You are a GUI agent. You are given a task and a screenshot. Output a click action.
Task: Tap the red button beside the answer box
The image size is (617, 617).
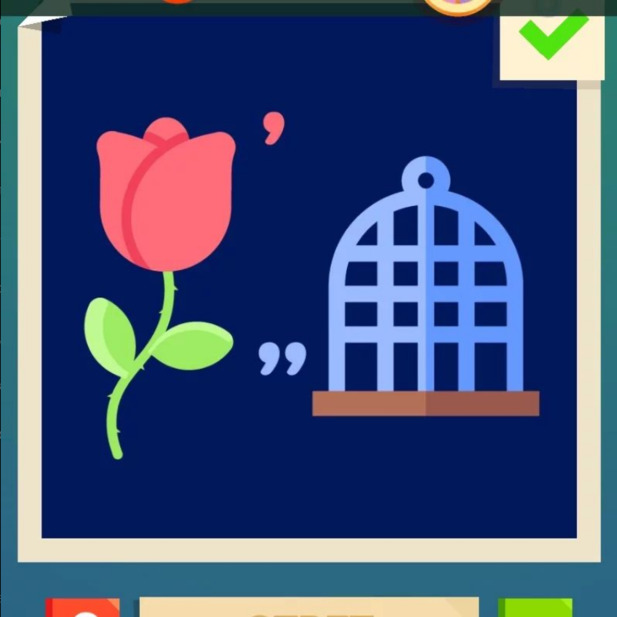point(83,607)
